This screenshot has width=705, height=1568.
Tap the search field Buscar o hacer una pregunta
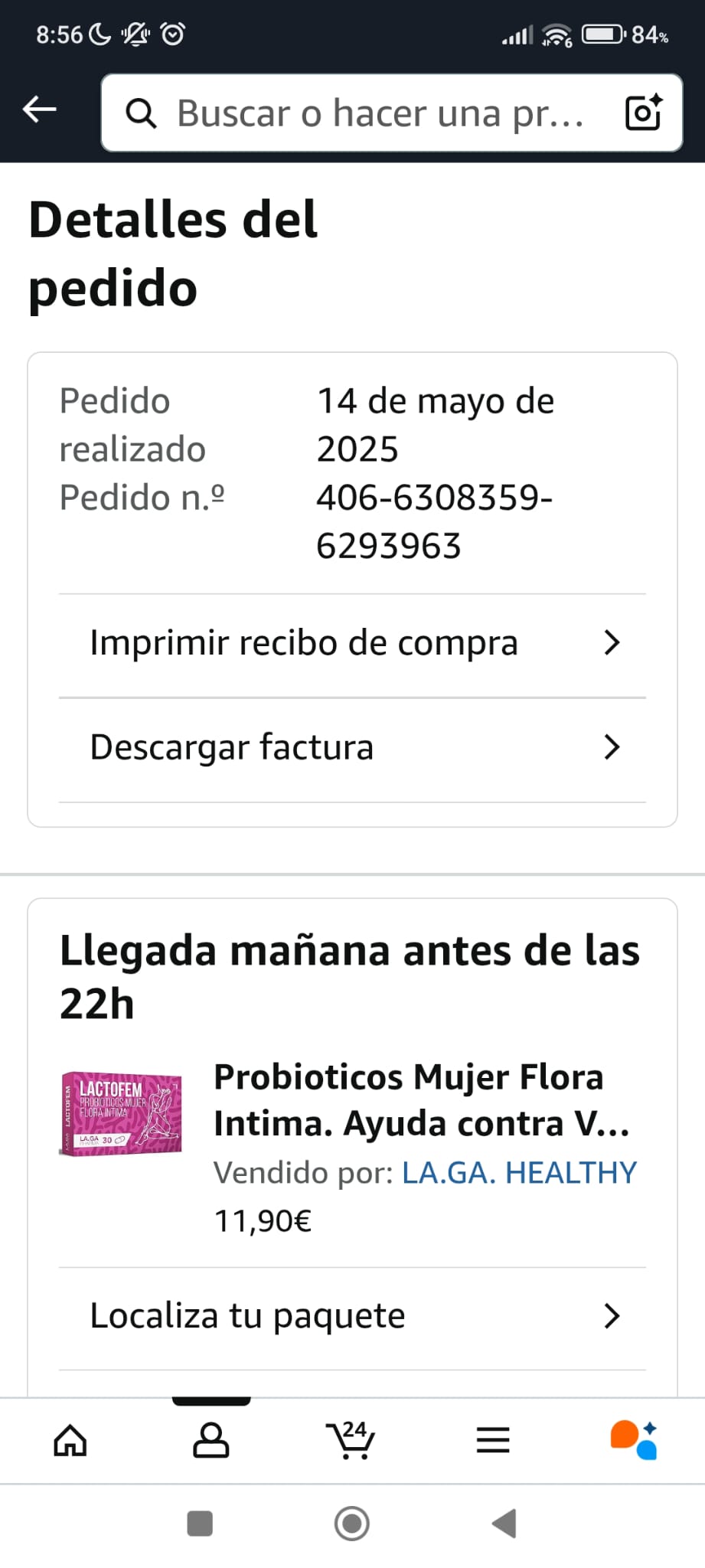click(375, 113)
